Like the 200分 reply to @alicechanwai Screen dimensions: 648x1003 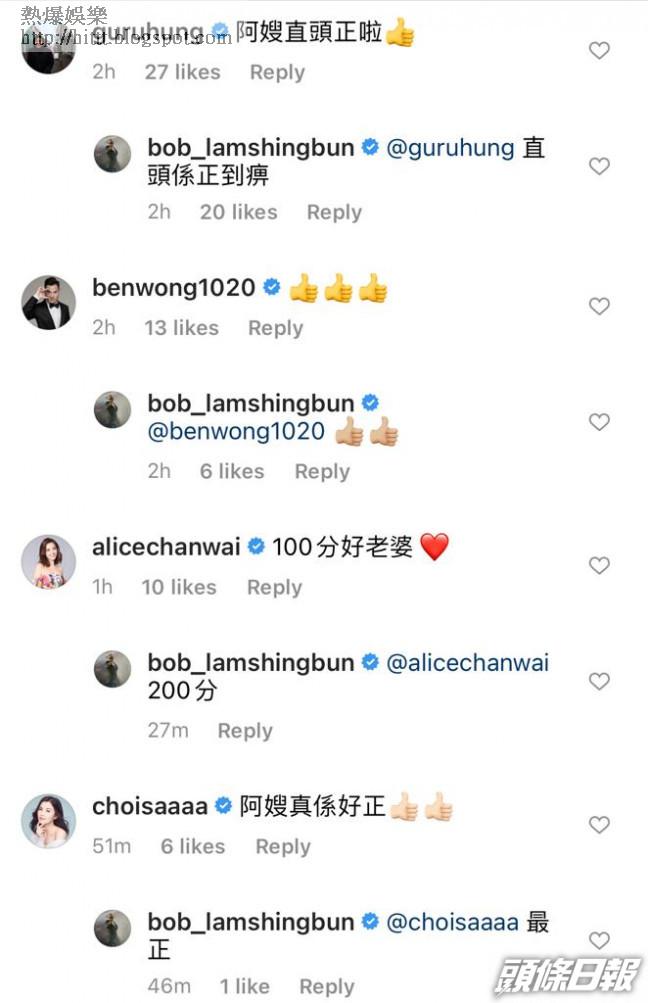click(599, 681)
